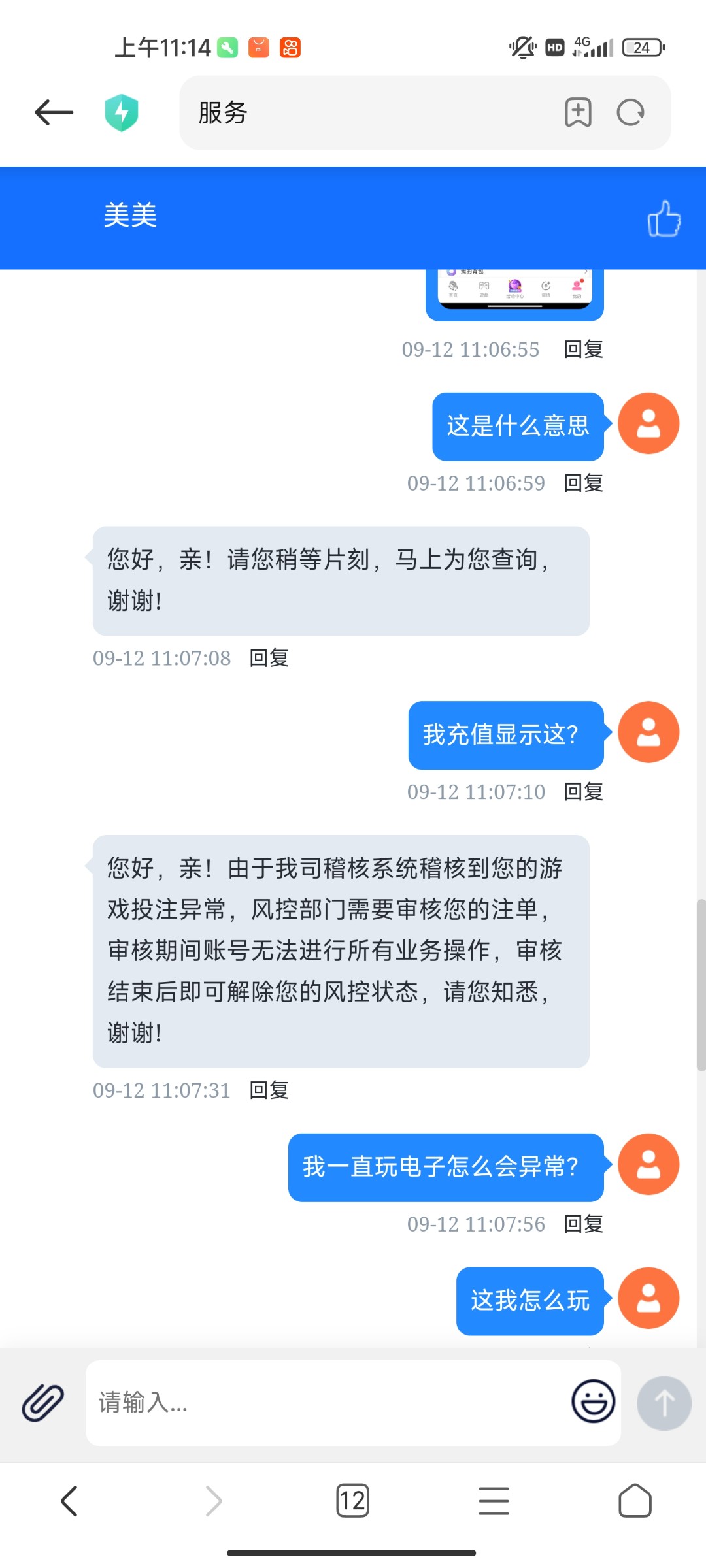Tap the paperclip attachment icon

(42, 1403)
